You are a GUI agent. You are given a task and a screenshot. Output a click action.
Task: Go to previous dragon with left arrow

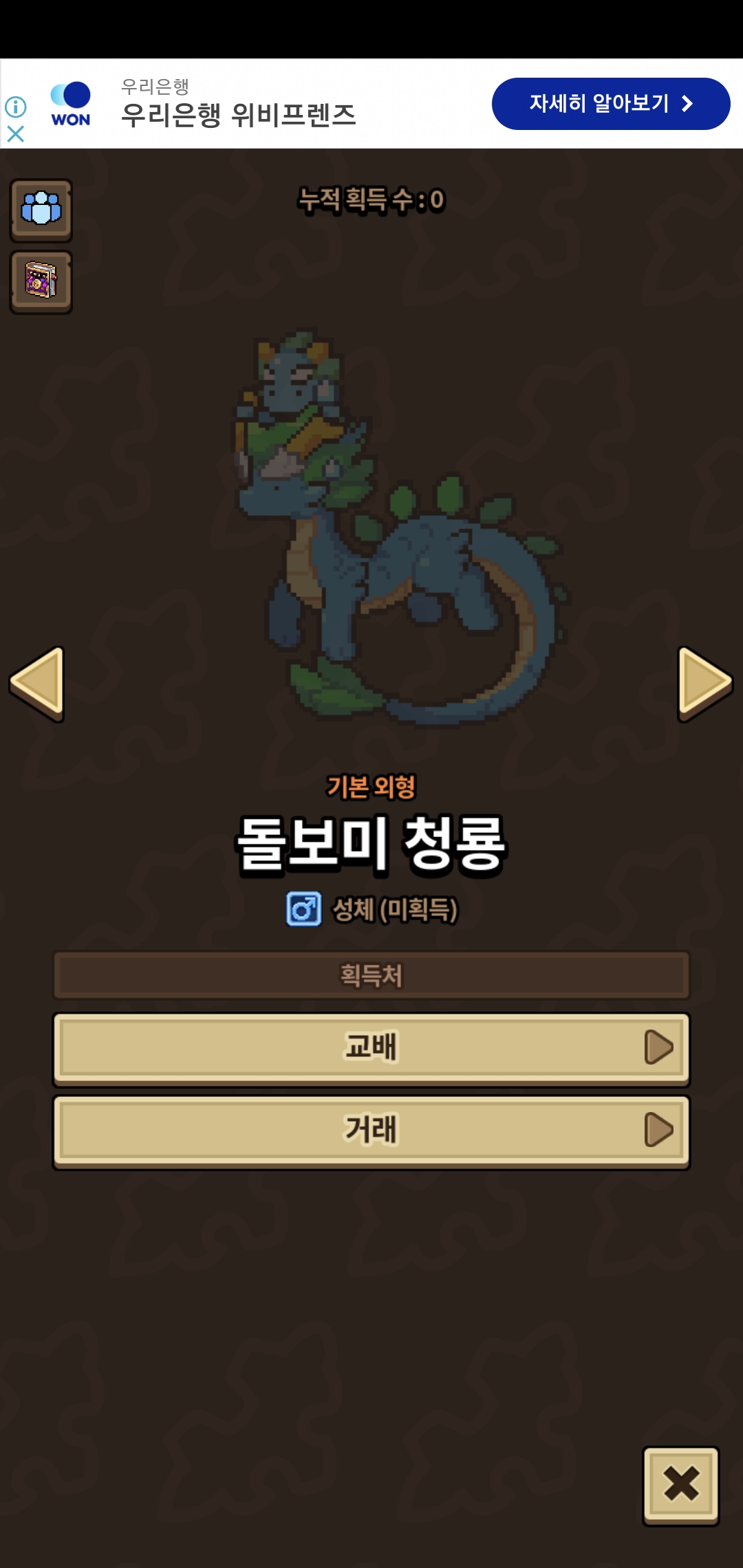click(38, 683)
